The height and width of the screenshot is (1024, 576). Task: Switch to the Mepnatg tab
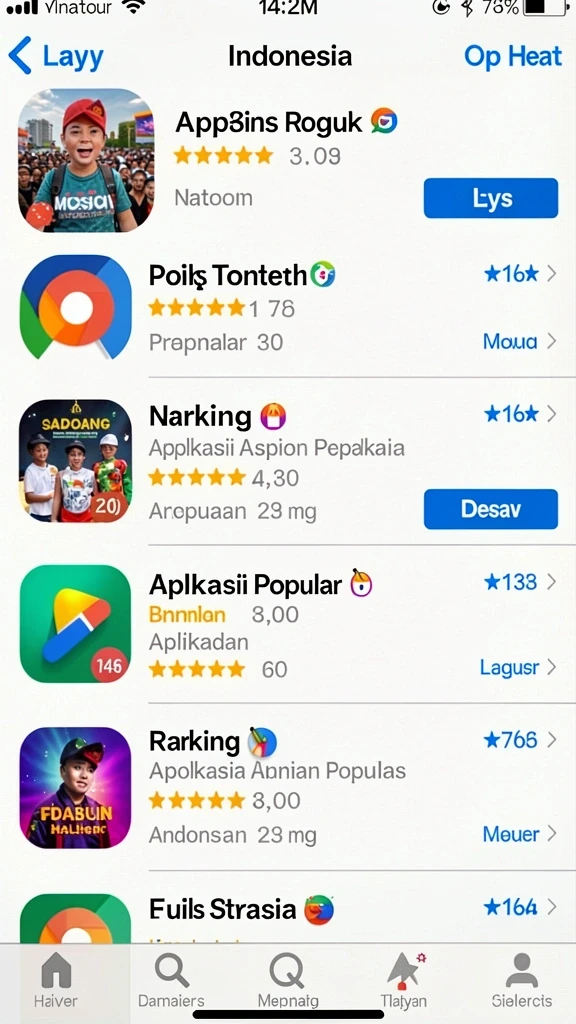[287, 980]
